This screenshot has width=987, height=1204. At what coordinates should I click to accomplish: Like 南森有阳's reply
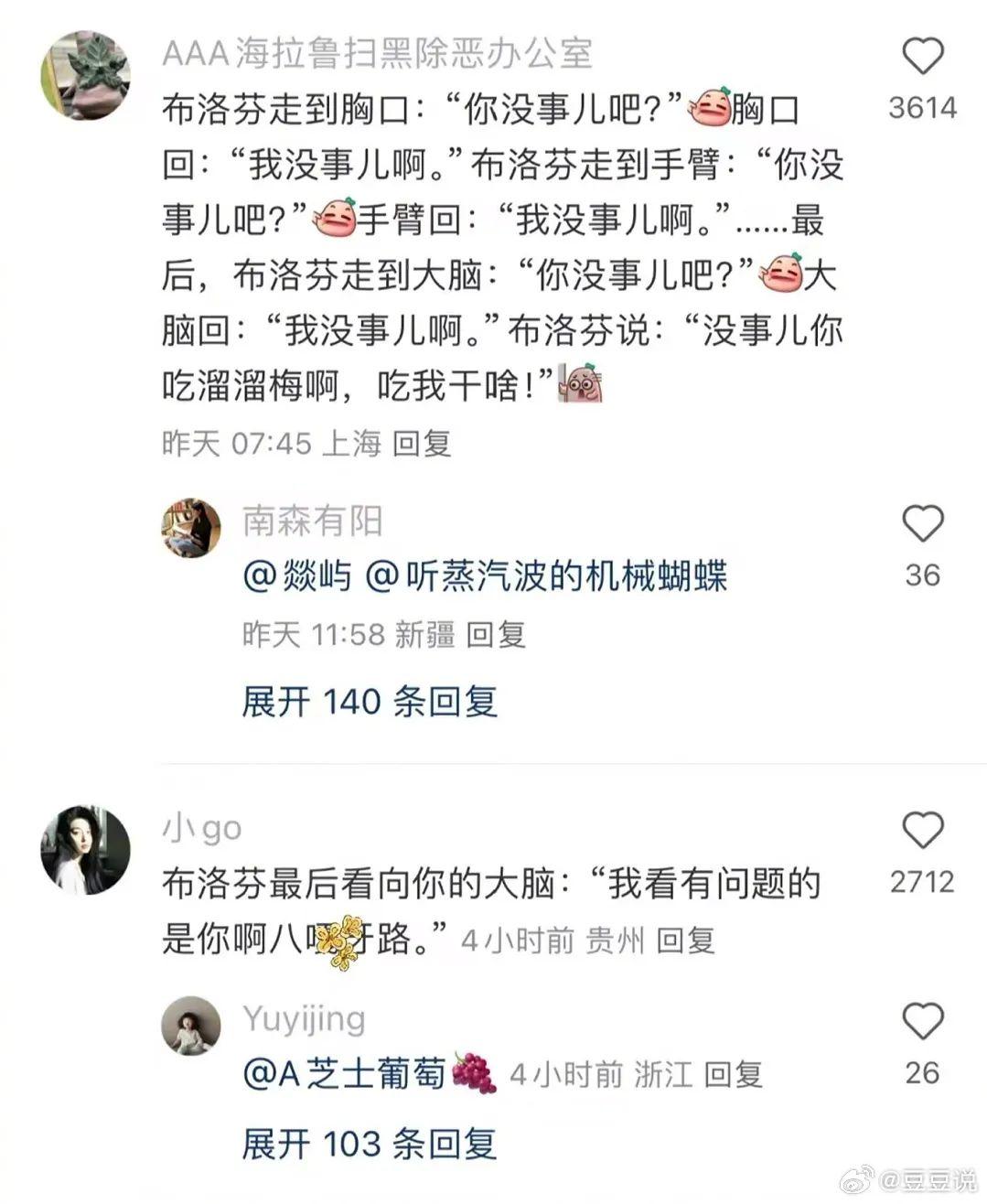tap(922, 524)
